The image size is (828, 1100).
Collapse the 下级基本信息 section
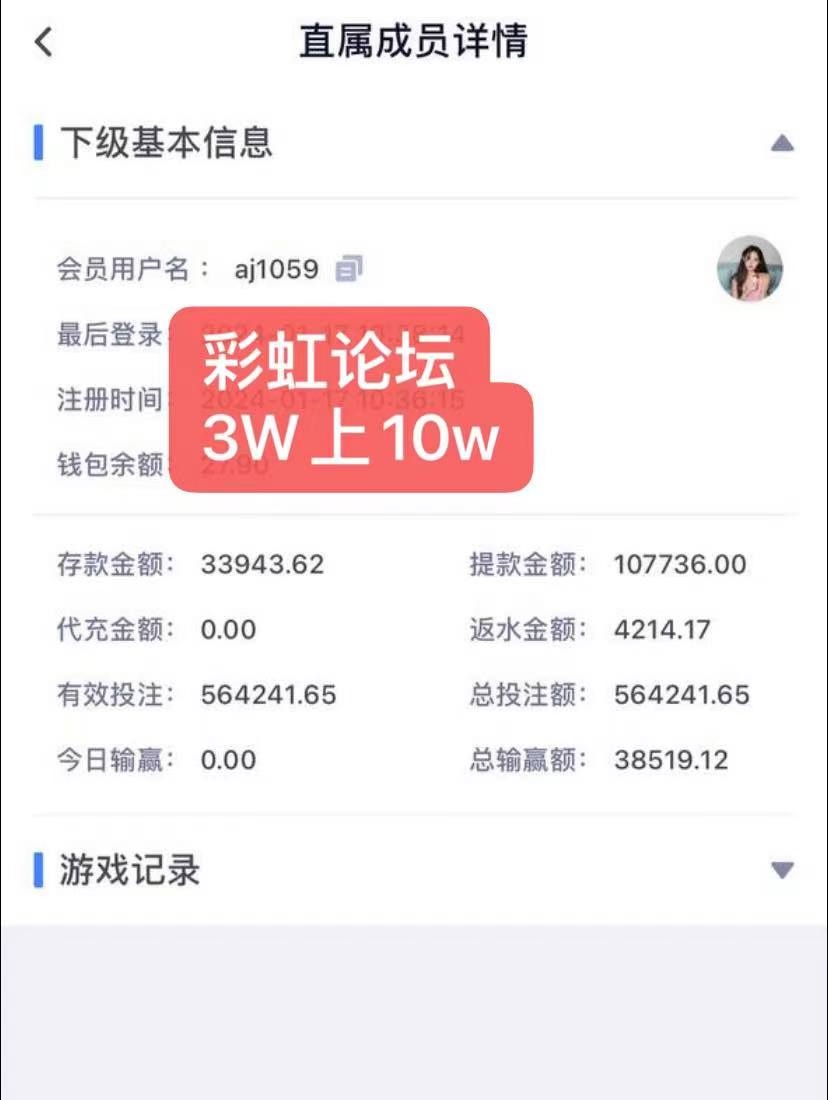pos(782,143)
